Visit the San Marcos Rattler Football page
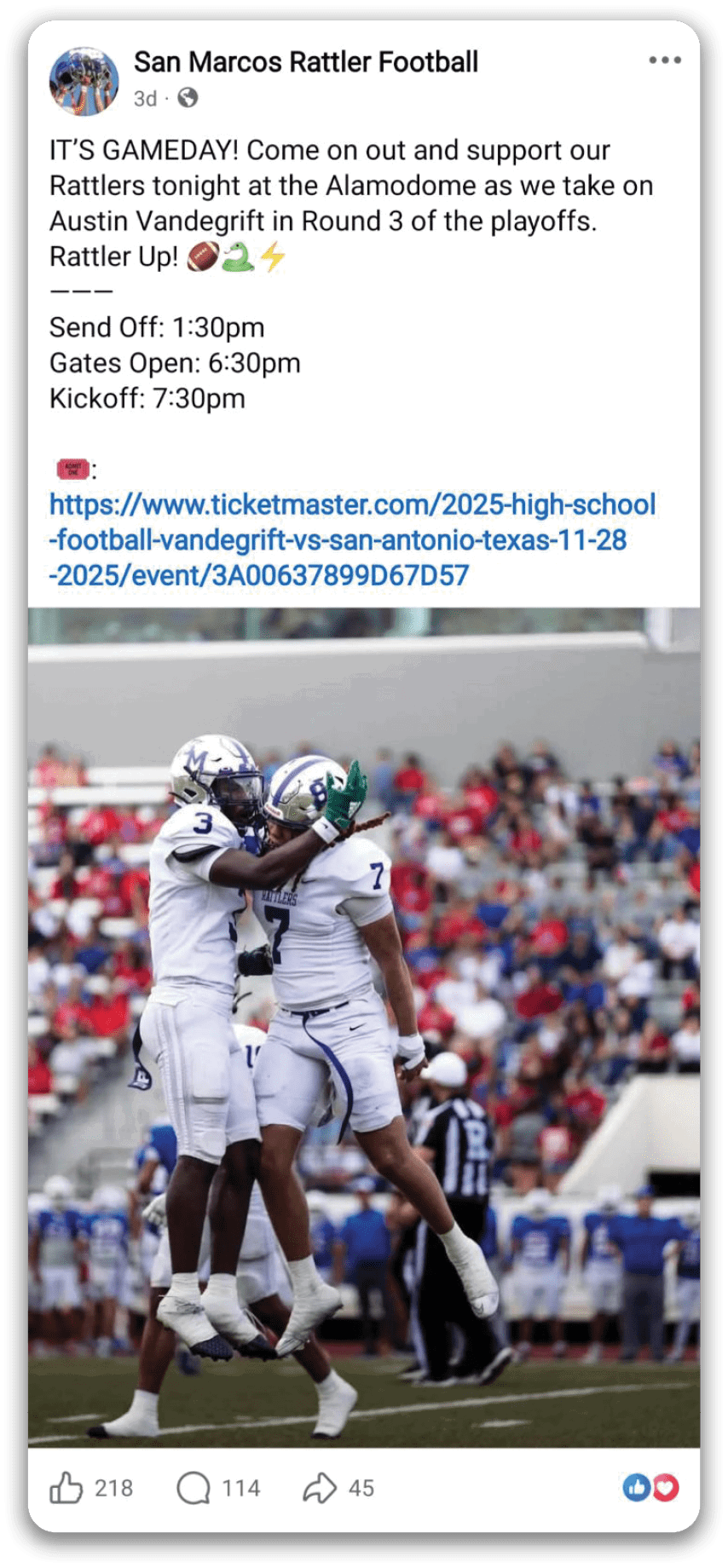728x1568 pixels. [x=306, y=62]
